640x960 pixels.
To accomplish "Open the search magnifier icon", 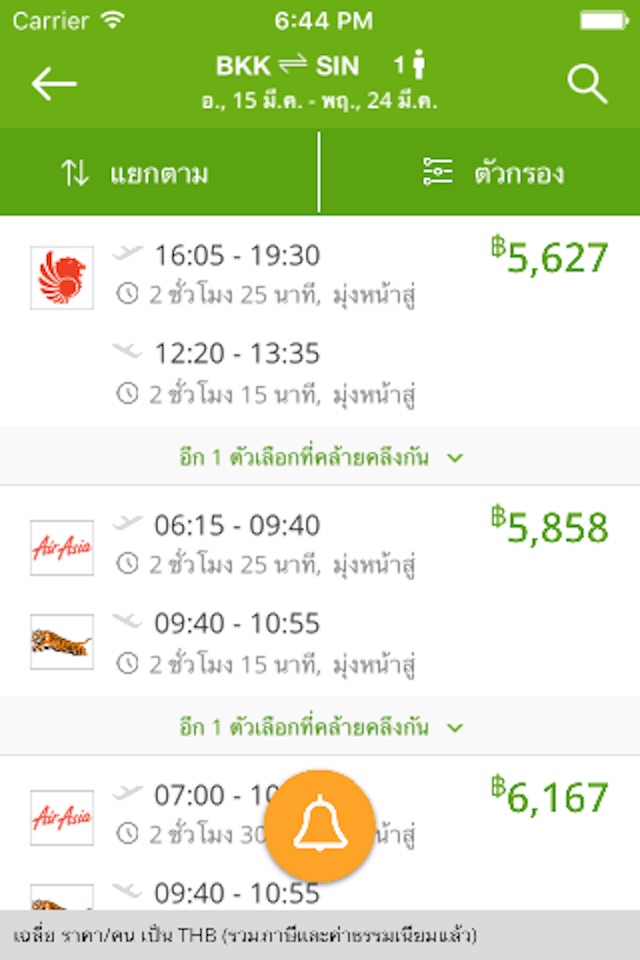I will [587, 84].
